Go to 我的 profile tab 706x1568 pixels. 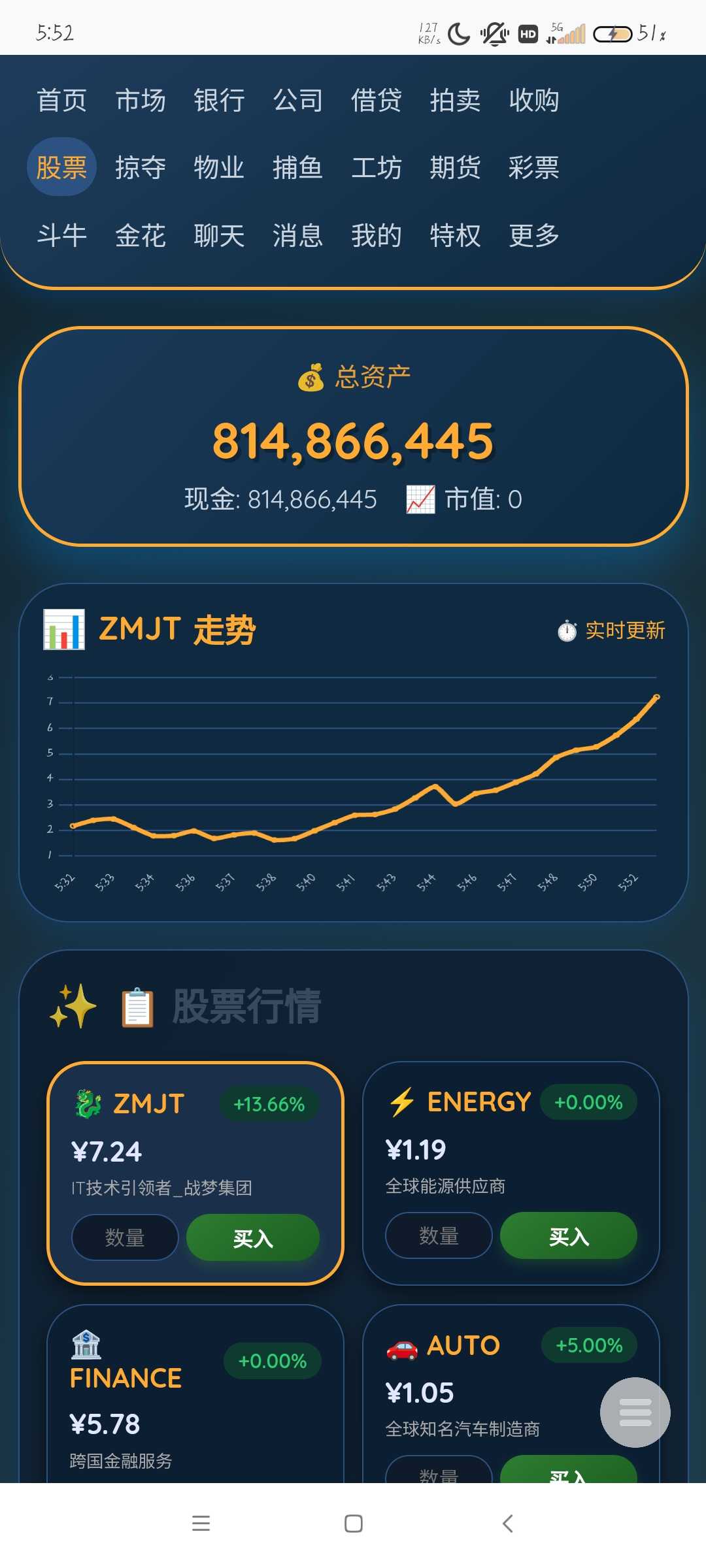[376, 235]
